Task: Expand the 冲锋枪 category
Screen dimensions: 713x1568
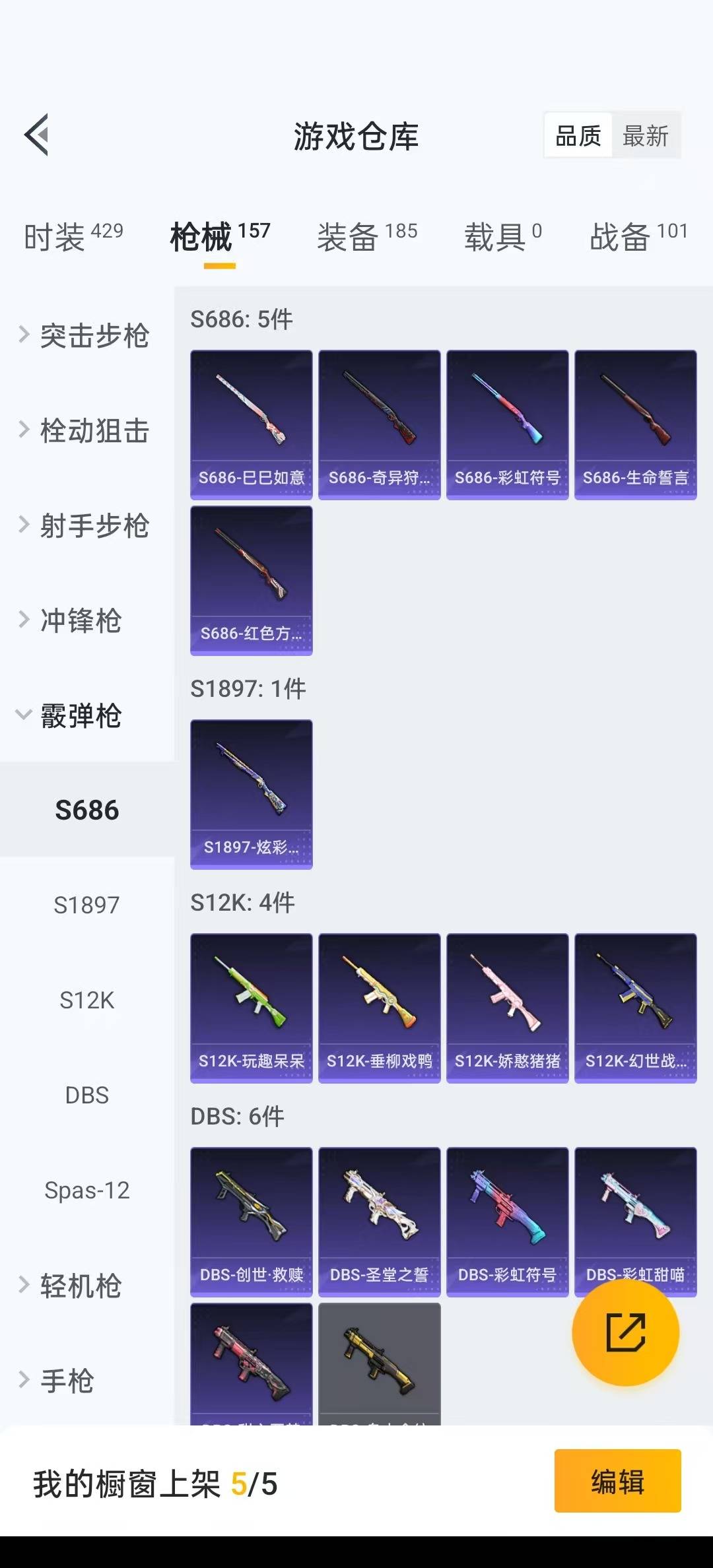Action: tap(79, 620)
